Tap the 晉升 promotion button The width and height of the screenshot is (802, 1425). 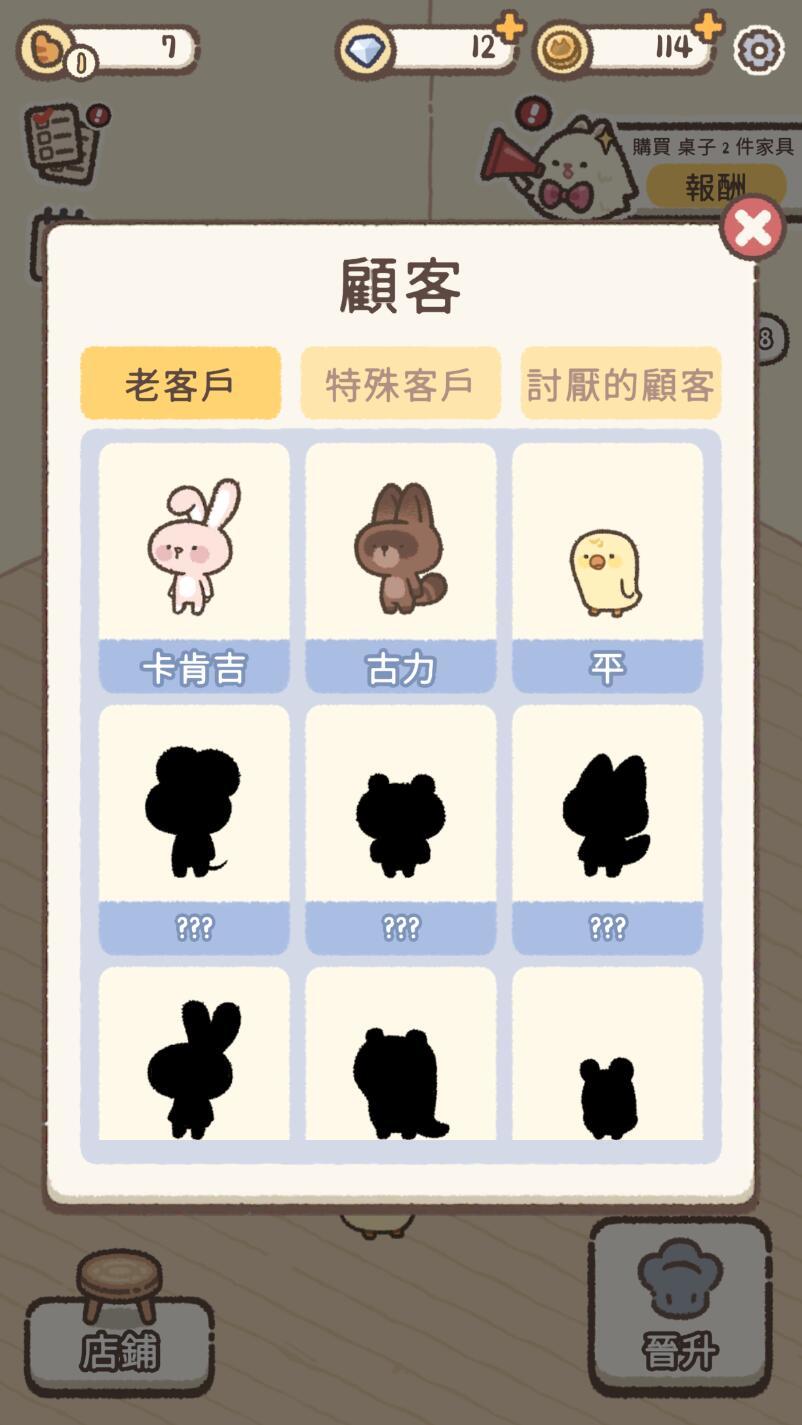(680, 1308)
